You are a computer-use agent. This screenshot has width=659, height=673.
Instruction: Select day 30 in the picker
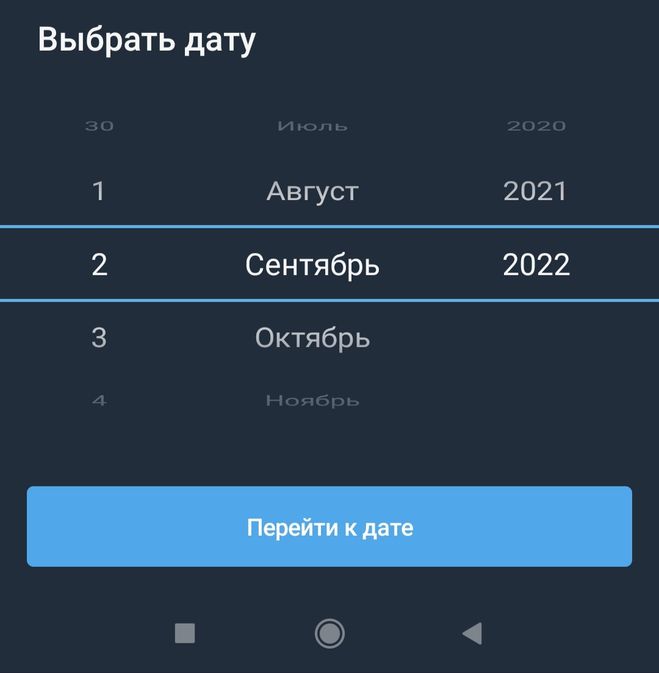[98, 126]
